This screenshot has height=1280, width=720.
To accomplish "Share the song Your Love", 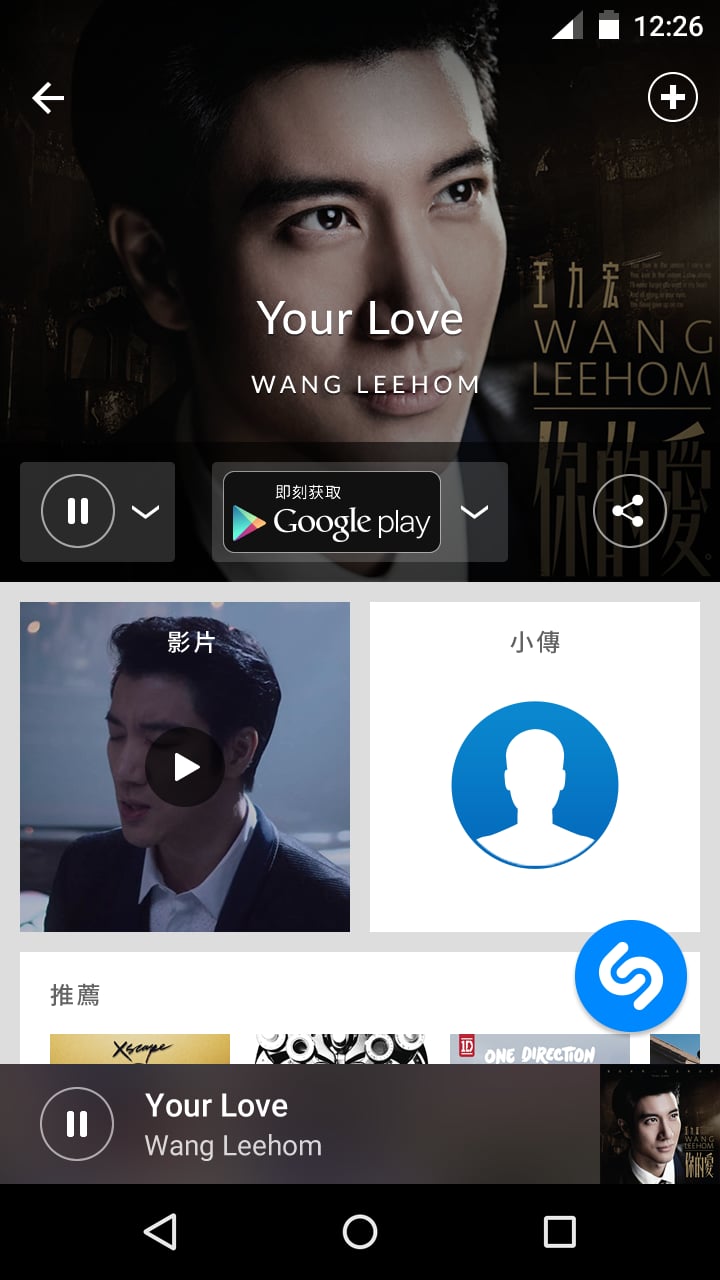I will [x=629, y=510].
